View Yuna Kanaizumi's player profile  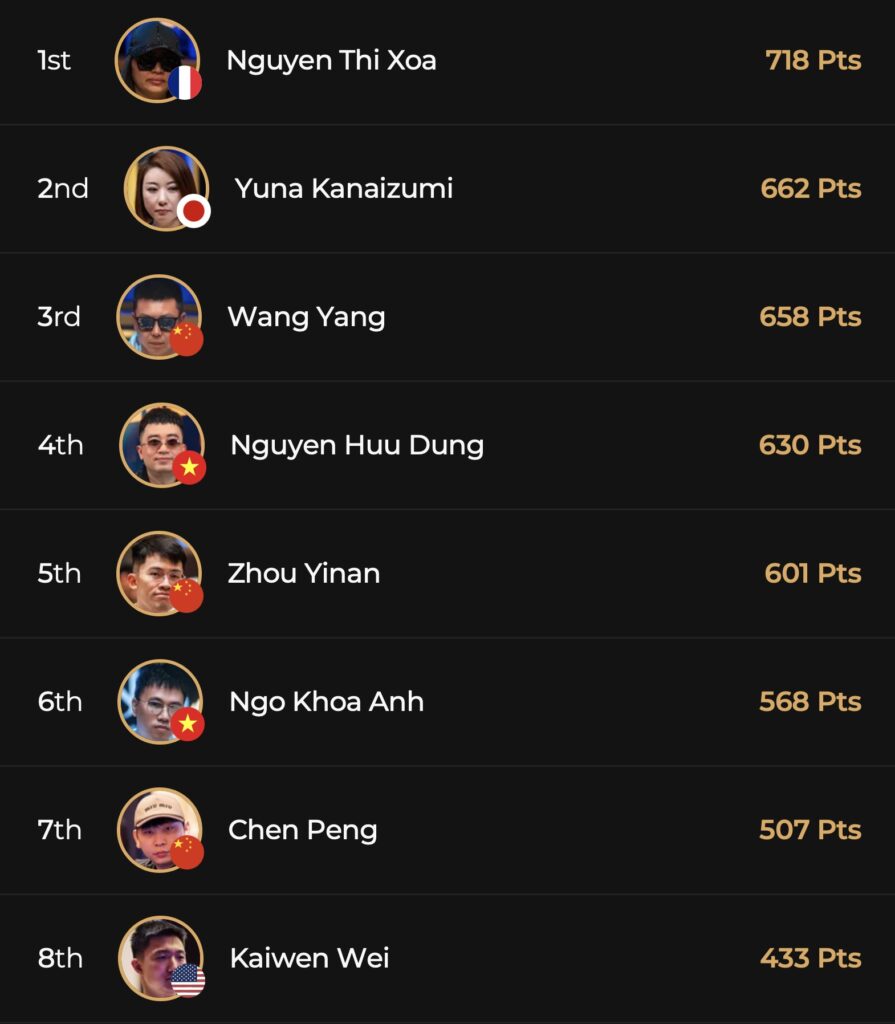click(x=343, y=188)
